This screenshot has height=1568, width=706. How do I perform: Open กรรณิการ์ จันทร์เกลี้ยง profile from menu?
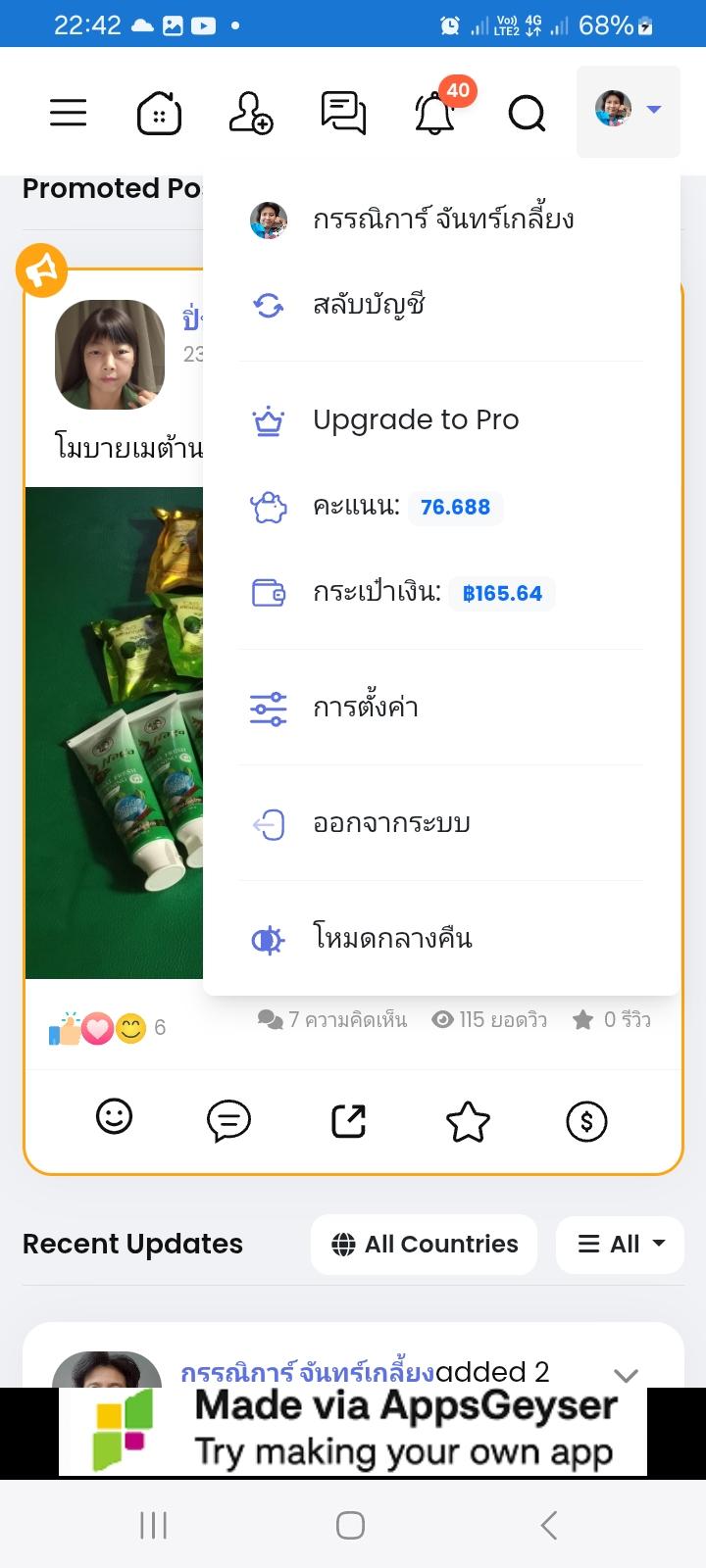[x=441, y=220]
